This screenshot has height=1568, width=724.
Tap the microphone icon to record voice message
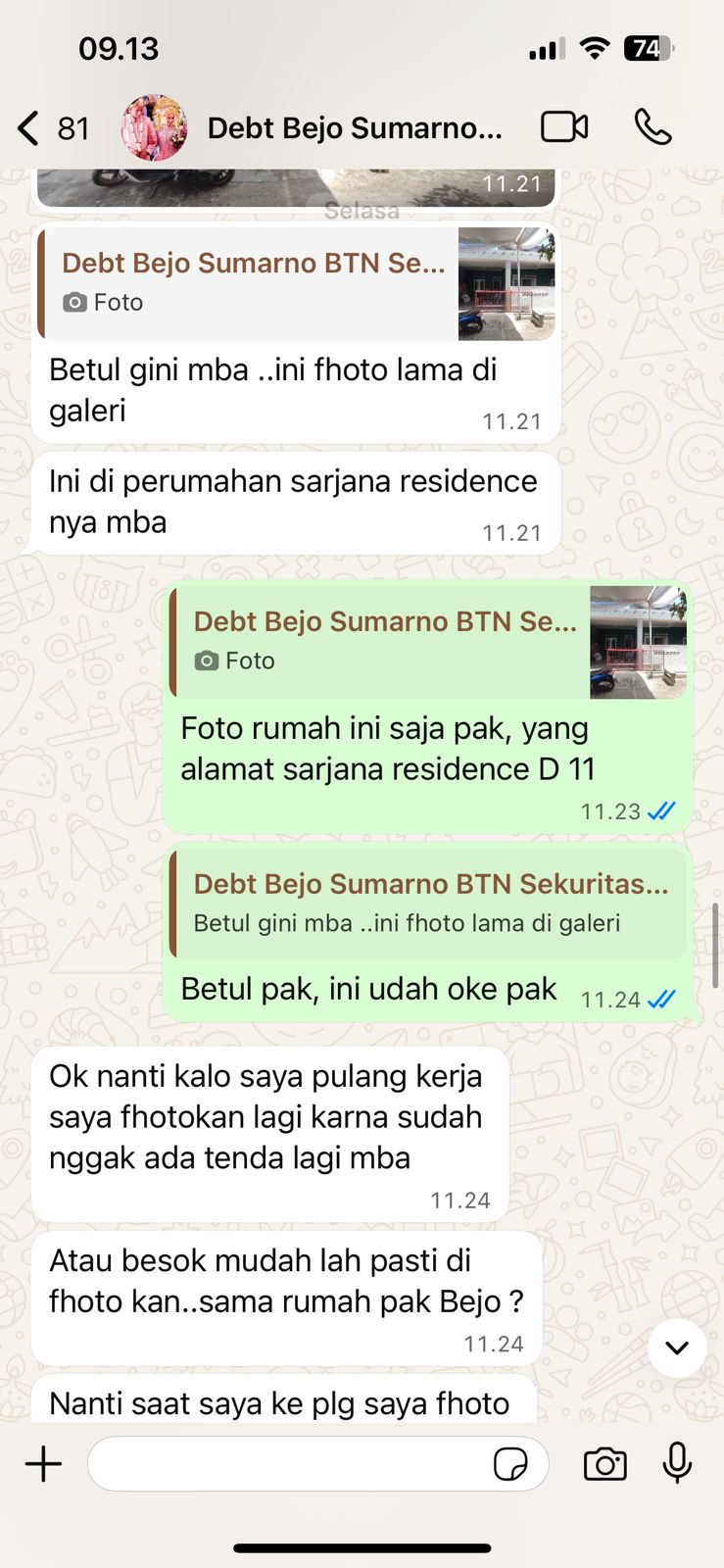pyautogui.click(x=680, y=1463)
